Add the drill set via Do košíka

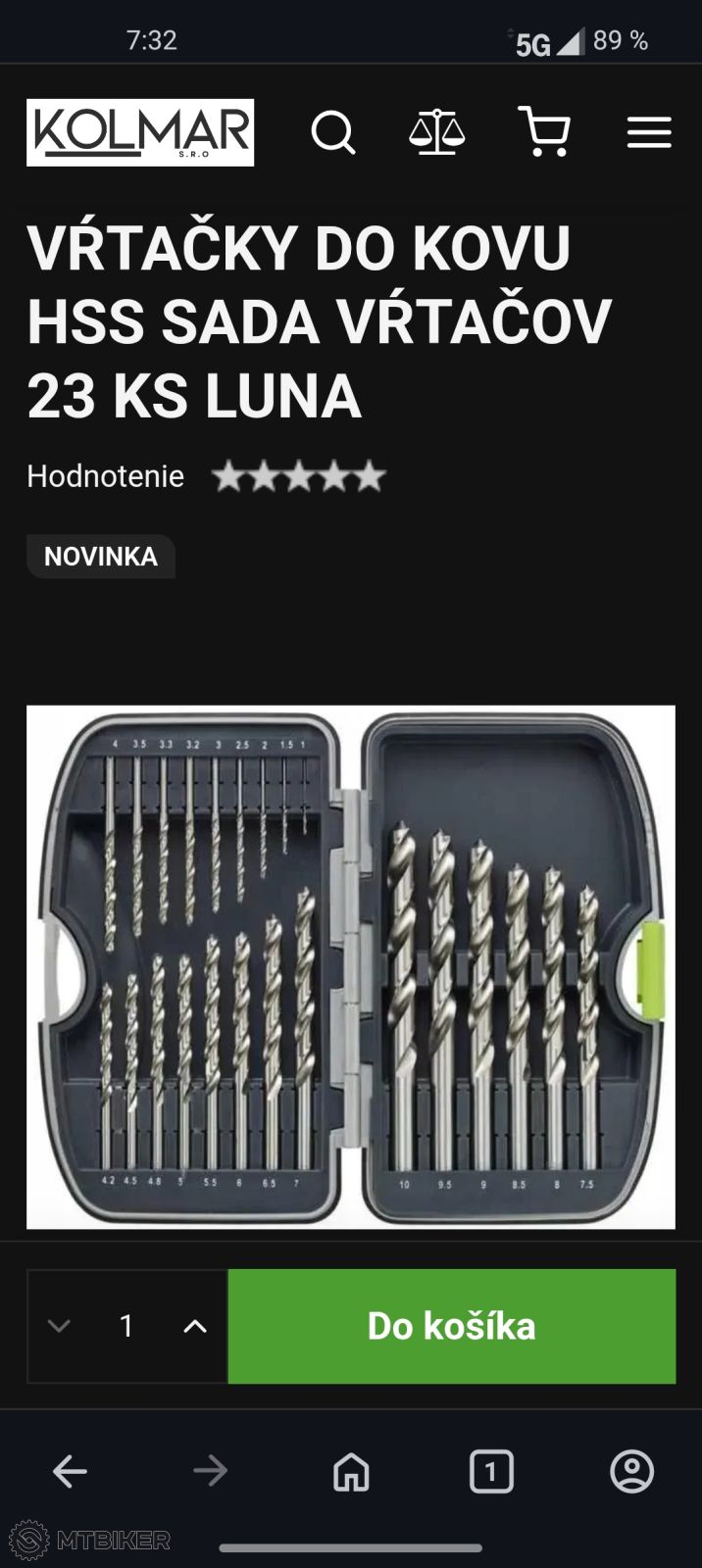click(x=451, y=1326)
